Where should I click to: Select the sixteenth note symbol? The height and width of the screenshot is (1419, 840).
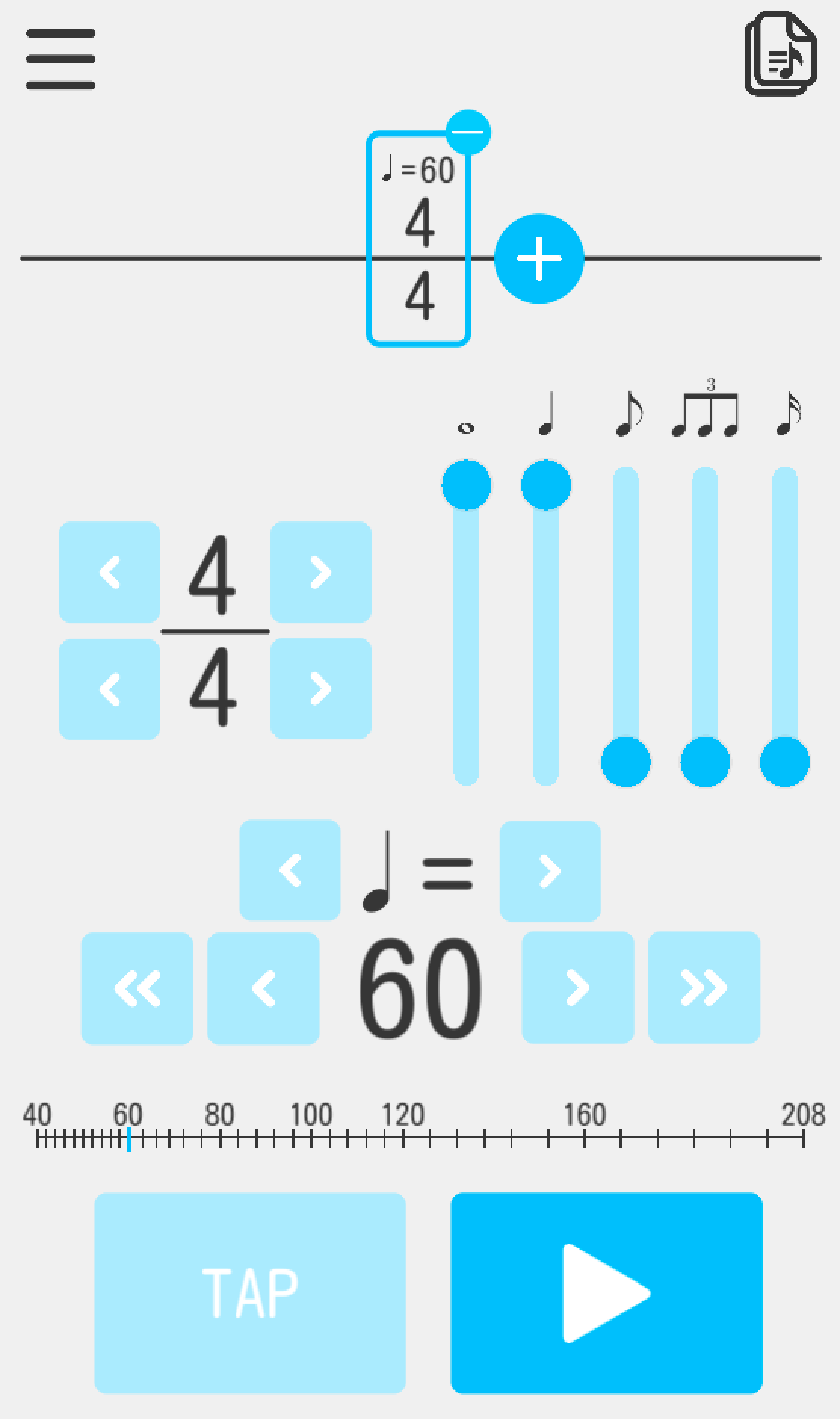[786, 416]
